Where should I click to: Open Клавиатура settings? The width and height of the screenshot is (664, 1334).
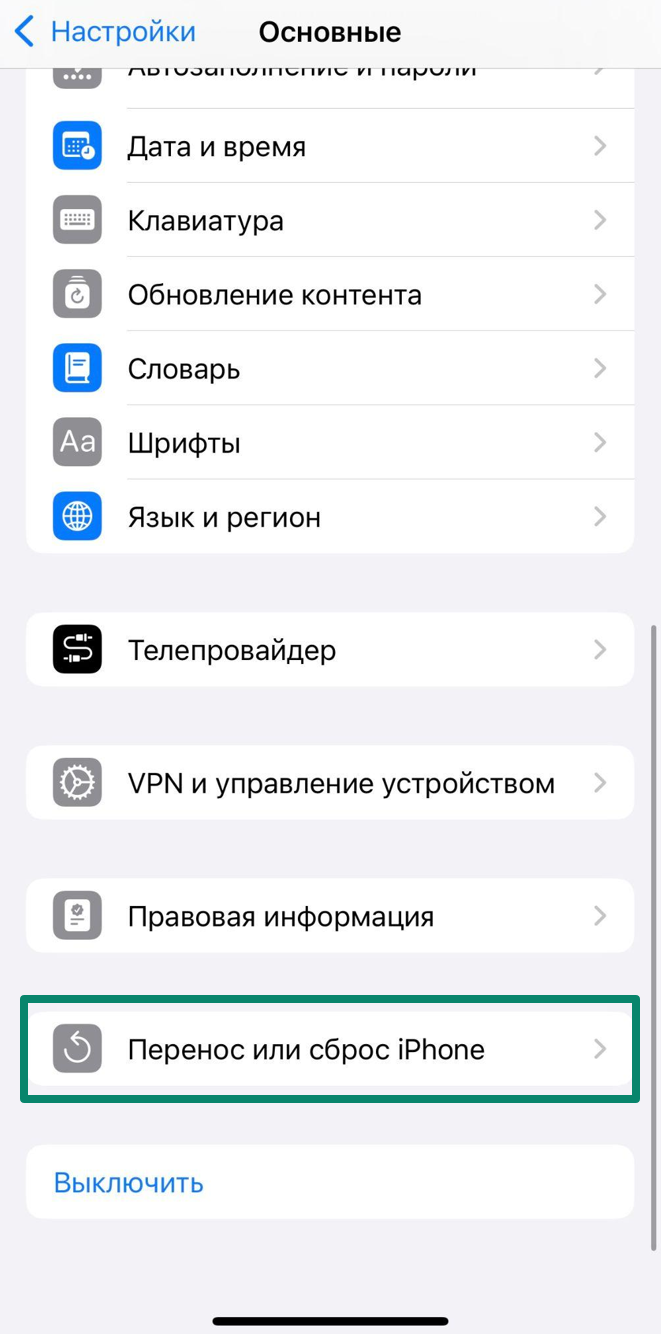330,220
